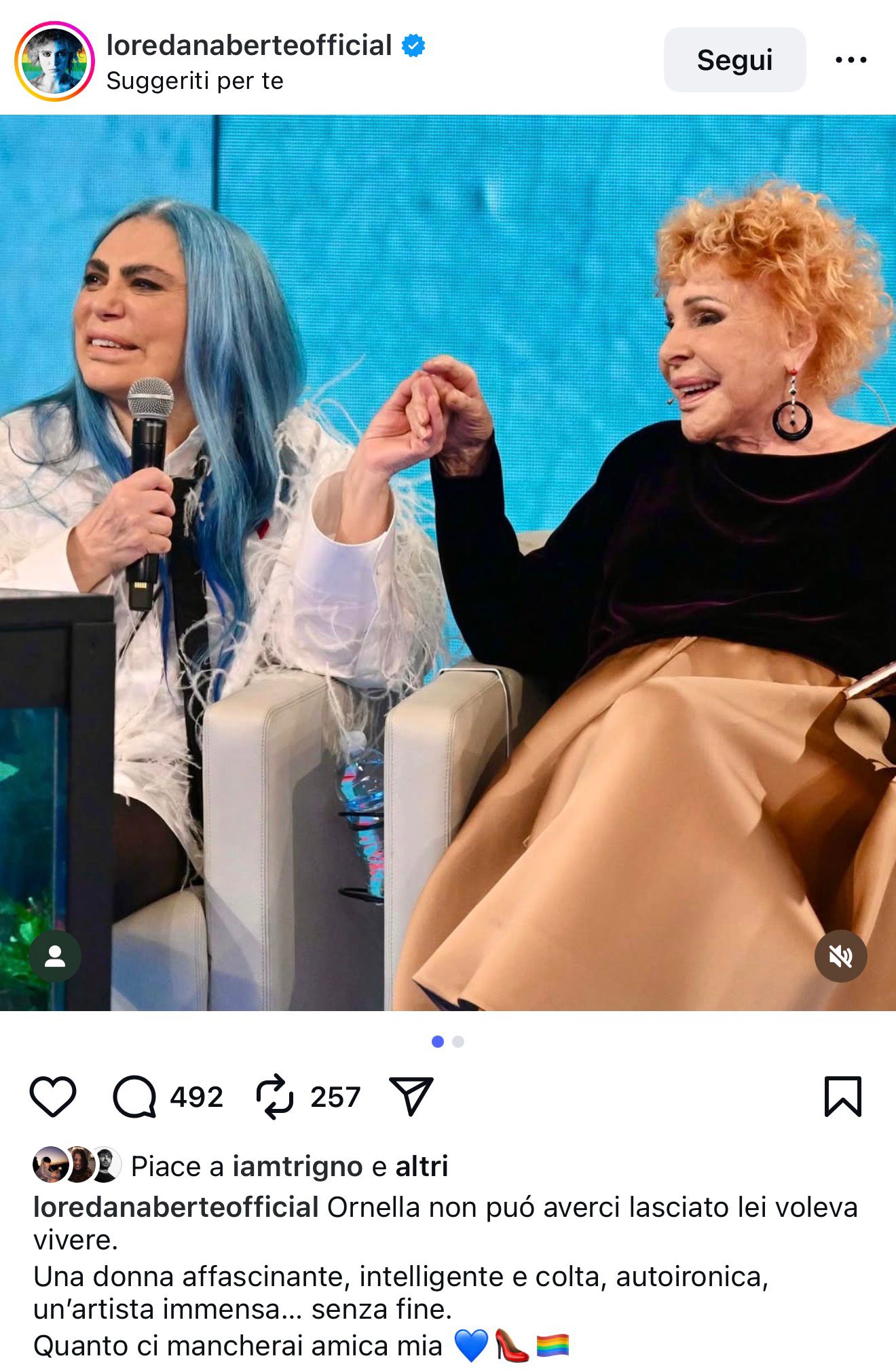Open the comments bubble icon

pyautogui.click(x=134, y=1097)
